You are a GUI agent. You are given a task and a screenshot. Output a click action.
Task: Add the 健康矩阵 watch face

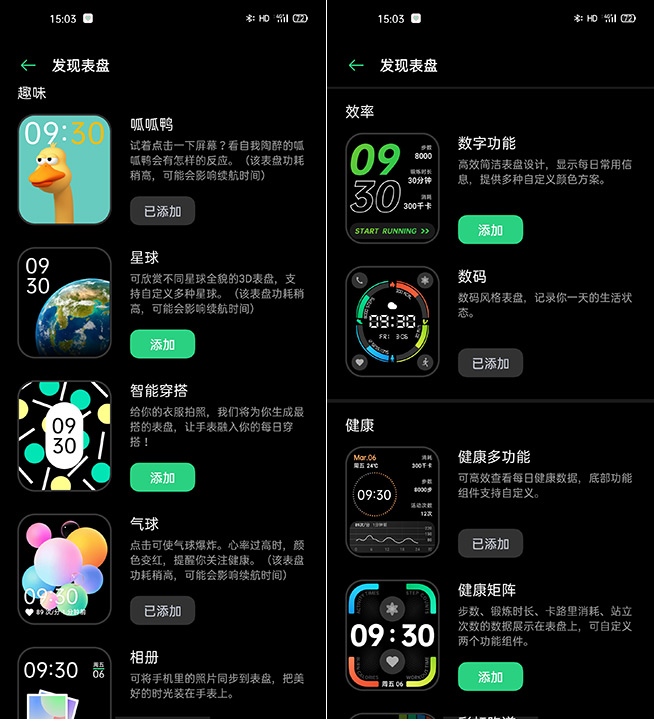click(490, 677)
